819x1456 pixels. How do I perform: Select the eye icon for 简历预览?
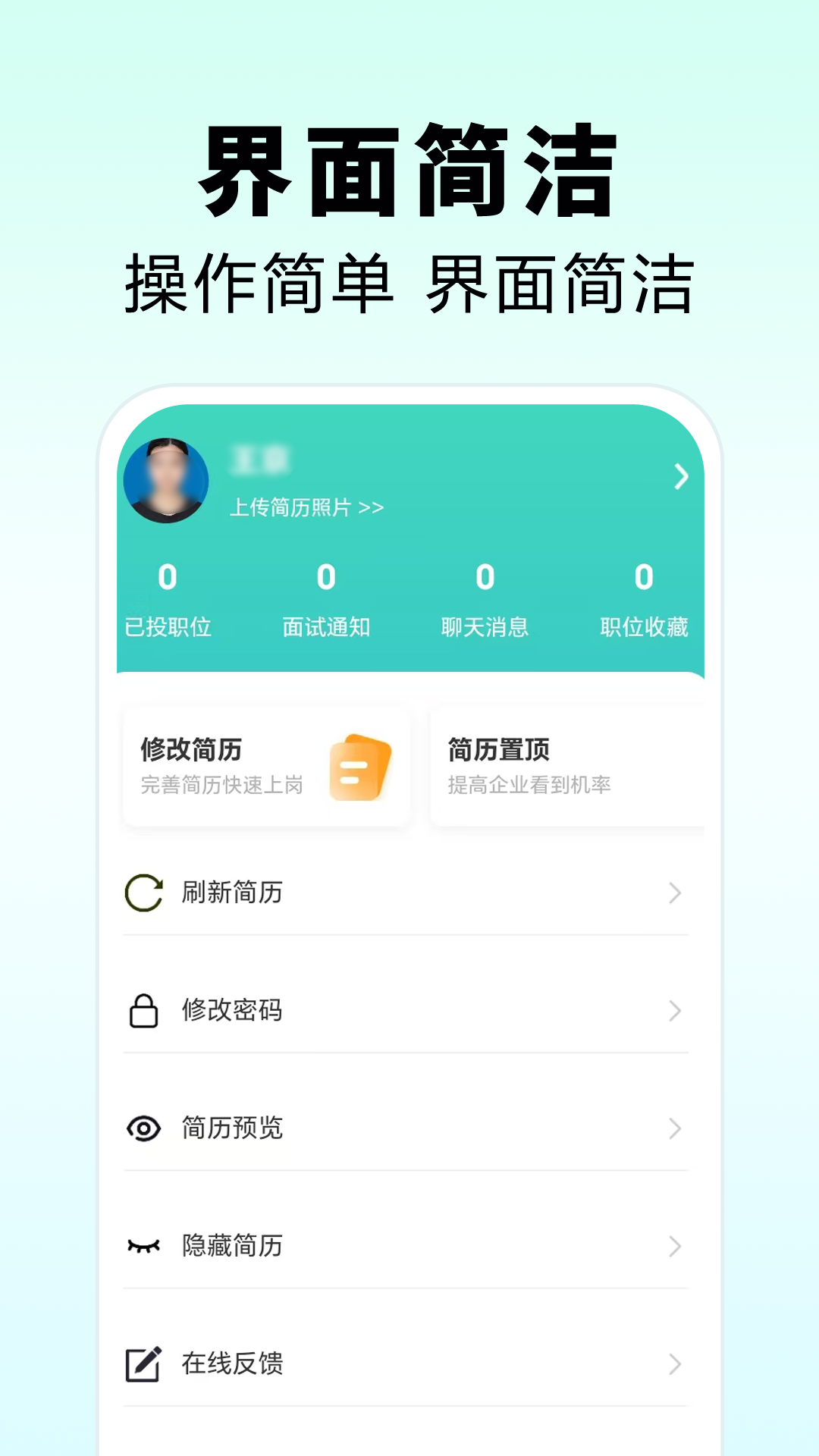click(x=144, y=1128)
